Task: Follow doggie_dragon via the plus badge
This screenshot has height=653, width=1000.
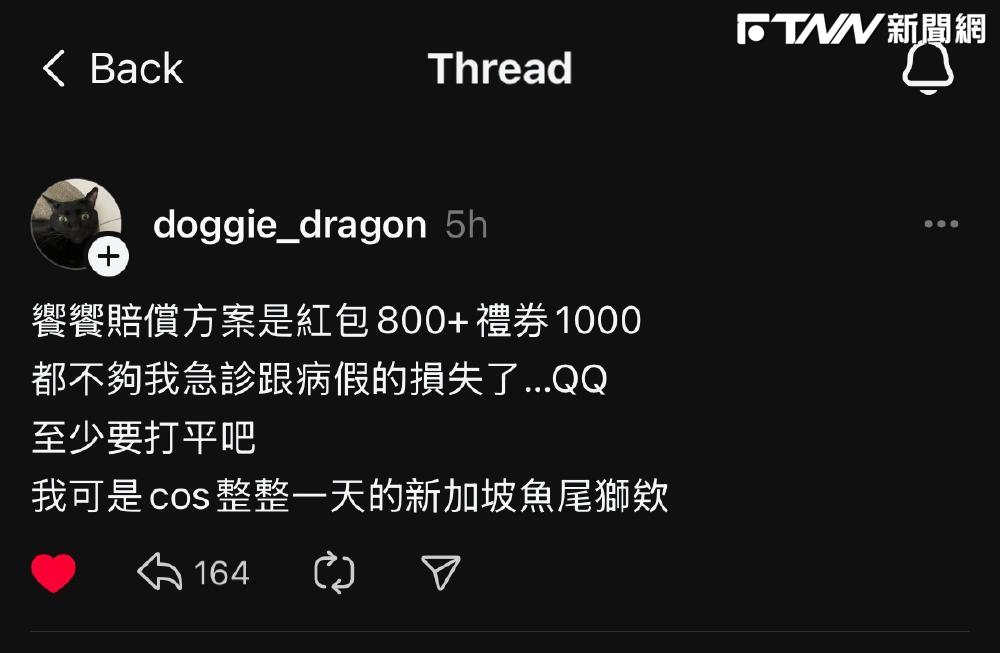Action: 108,257
